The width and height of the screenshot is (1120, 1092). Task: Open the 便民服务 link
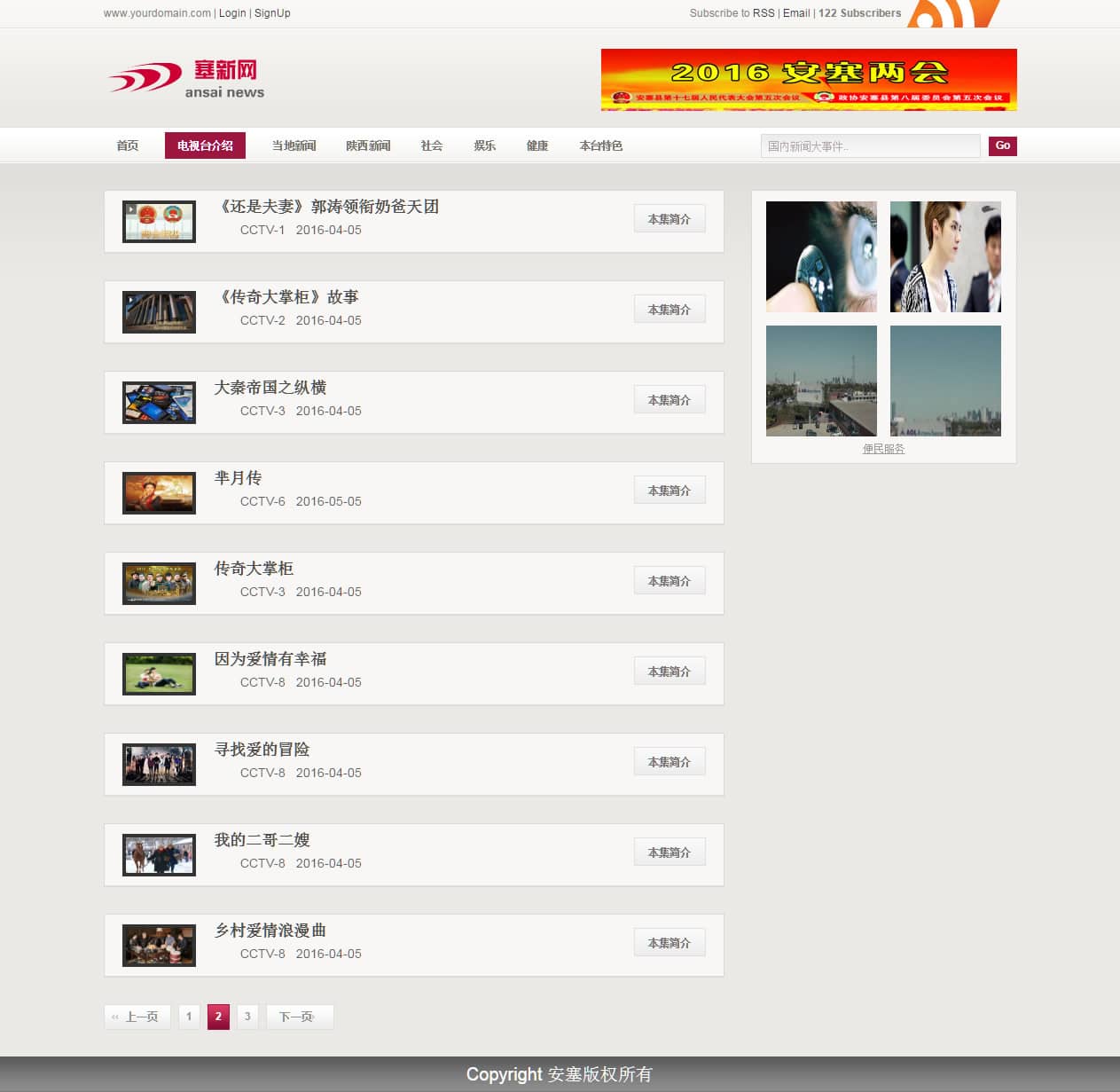click(x=883, y=449)
